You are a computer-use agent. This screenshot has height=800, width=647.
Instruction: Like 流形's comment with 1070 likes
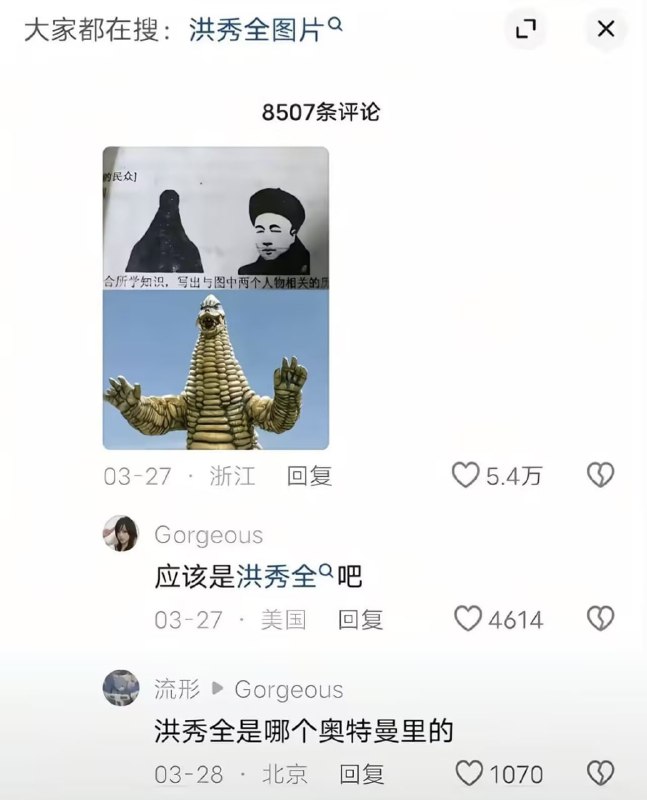[x=469, y=774]
